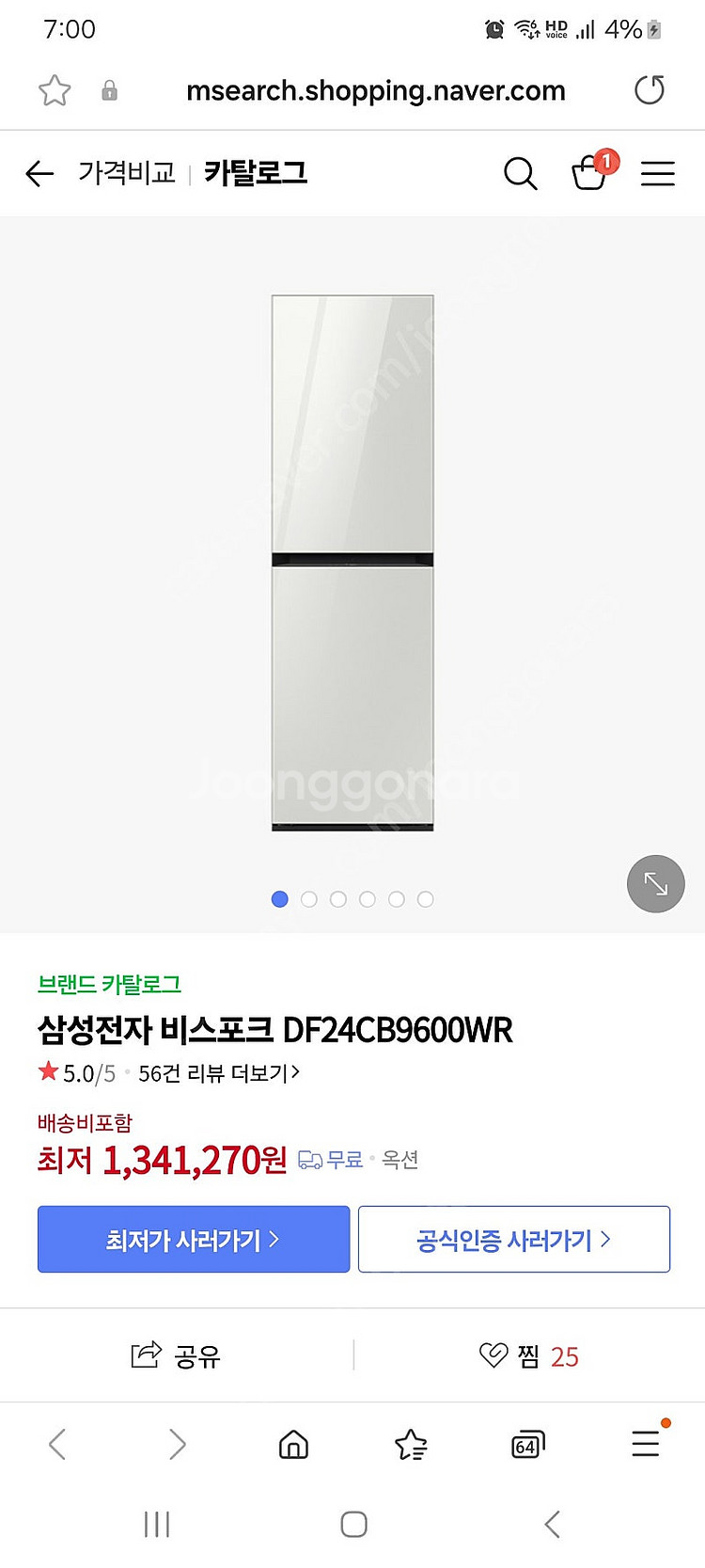Open system recent apps

(157, 1524)
